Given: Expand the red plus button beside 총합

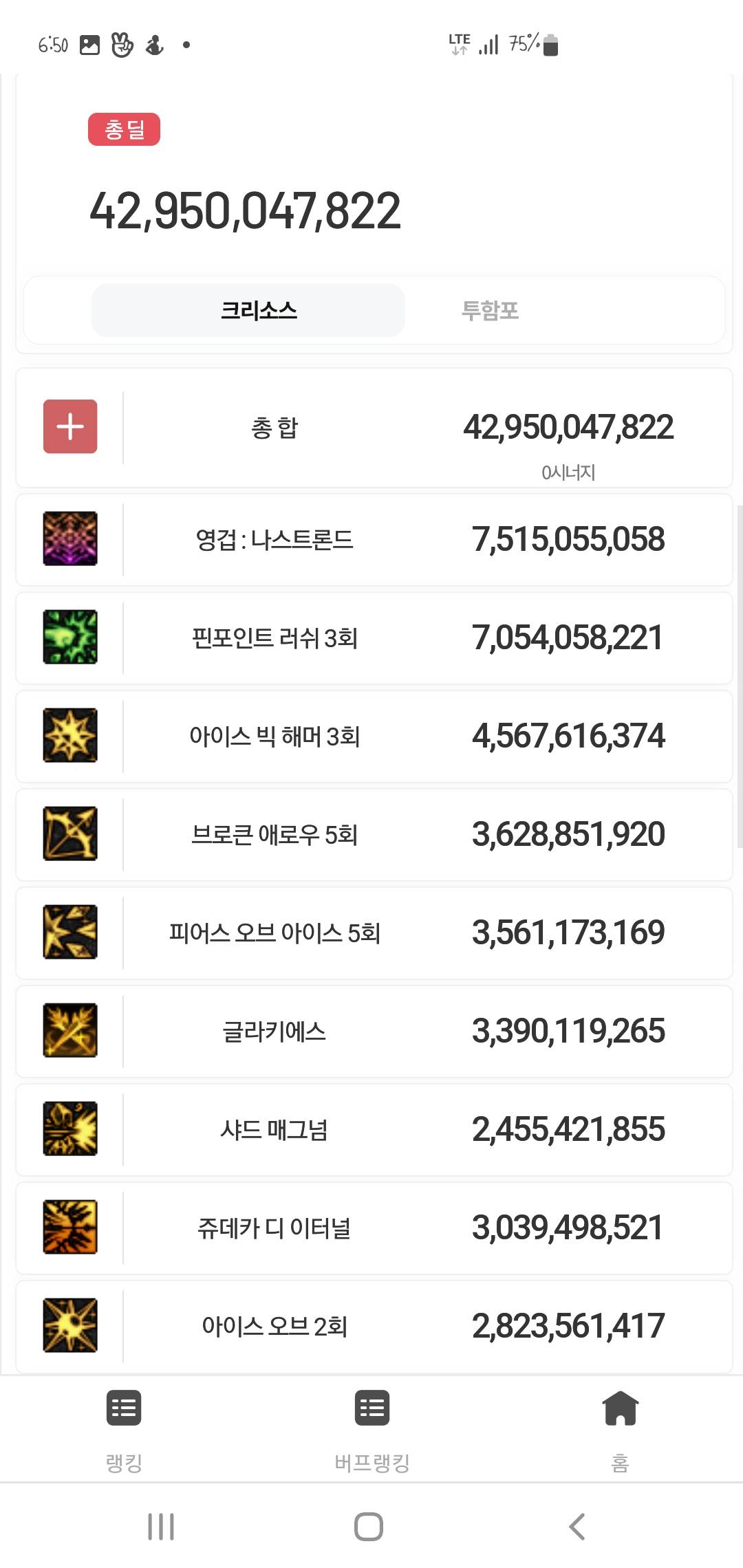Looking at the screenshot, I should coord(70,426).
